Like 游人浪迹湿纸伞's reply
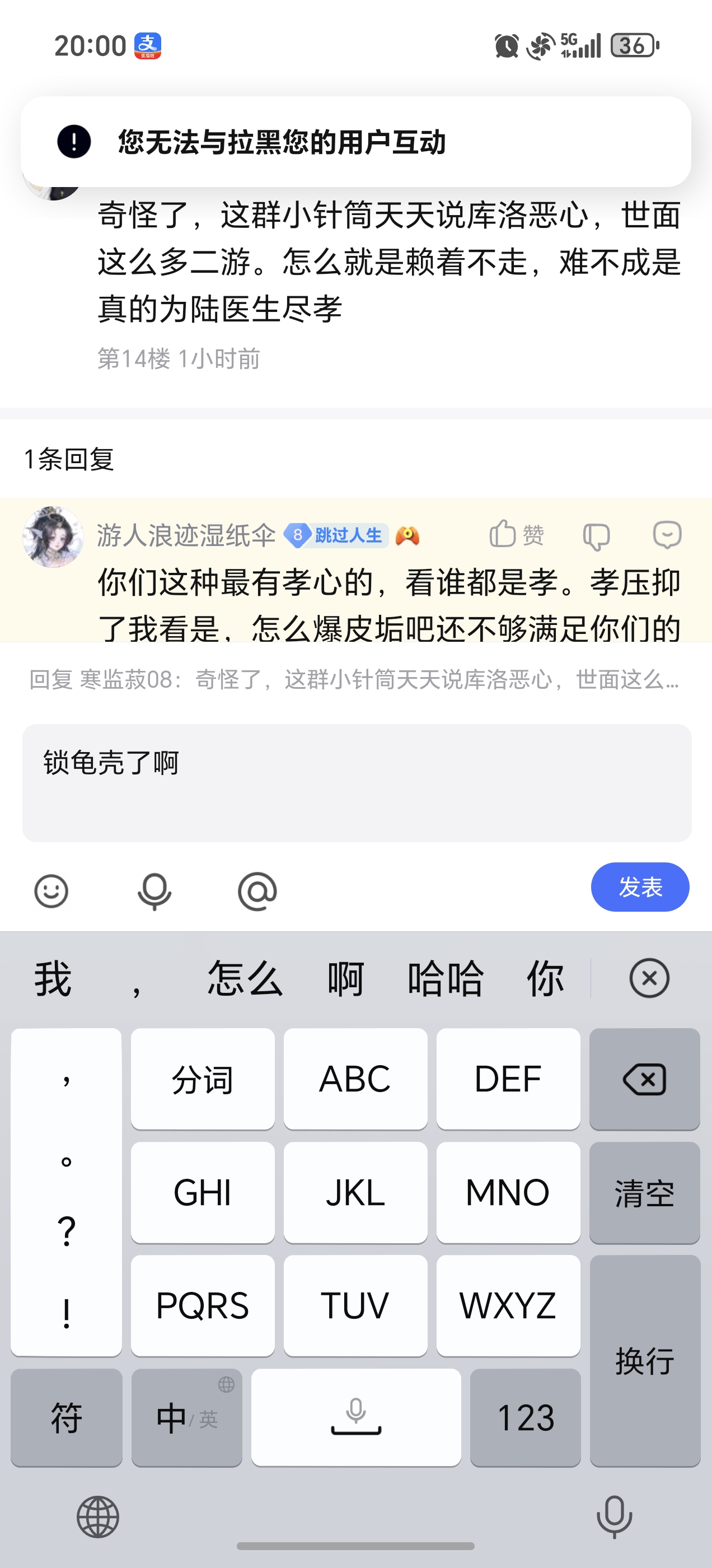 tap(517, 534)
